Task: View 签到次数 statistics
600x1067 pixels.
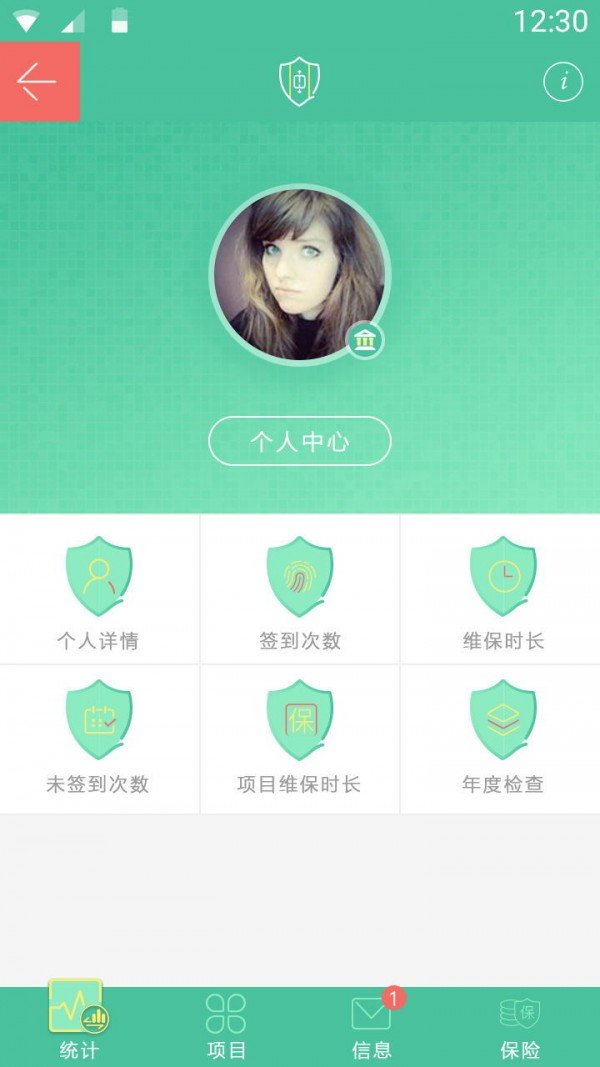Action: (x=300, y=590)
